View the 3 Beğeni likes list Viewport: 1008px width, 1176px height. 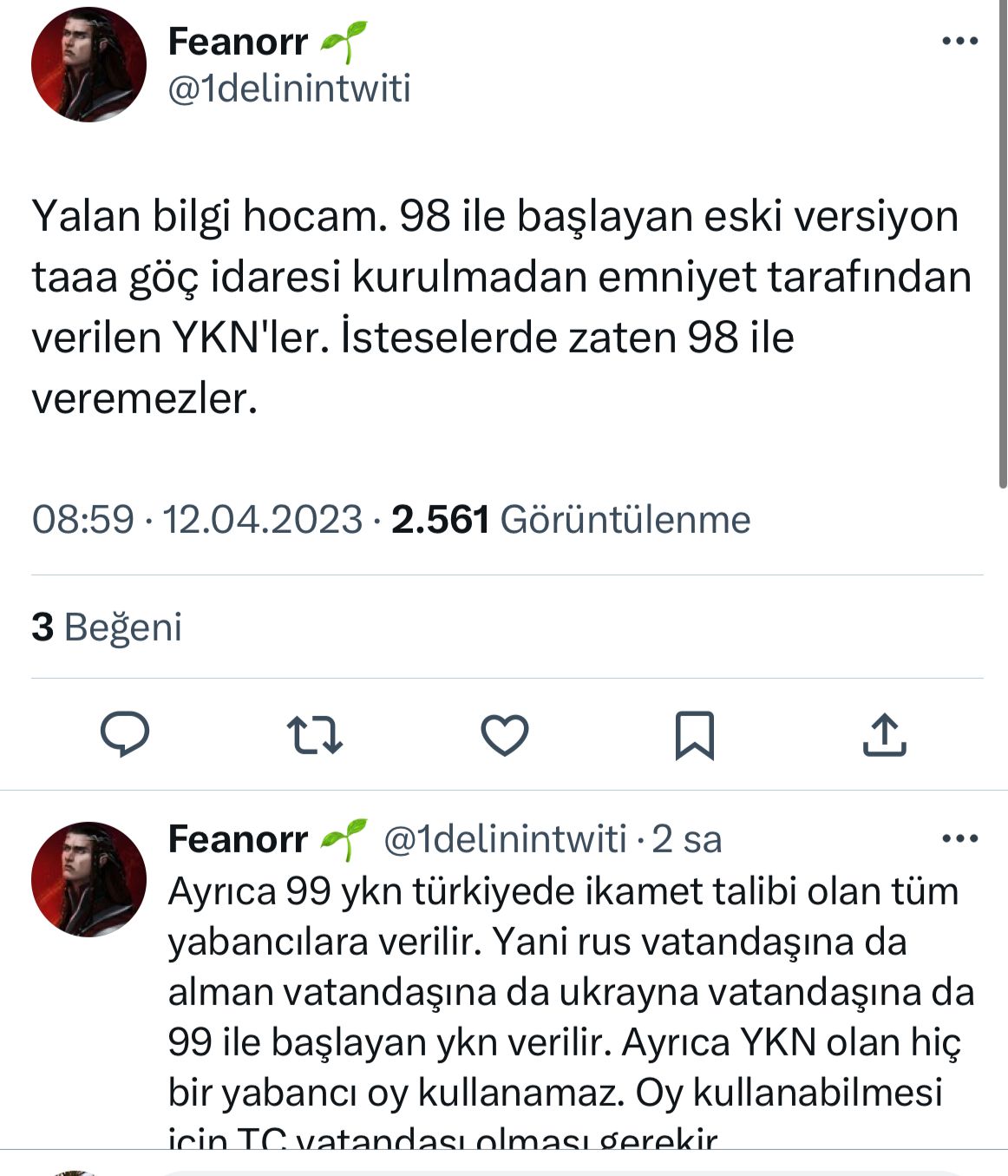(x=107, y=627)
